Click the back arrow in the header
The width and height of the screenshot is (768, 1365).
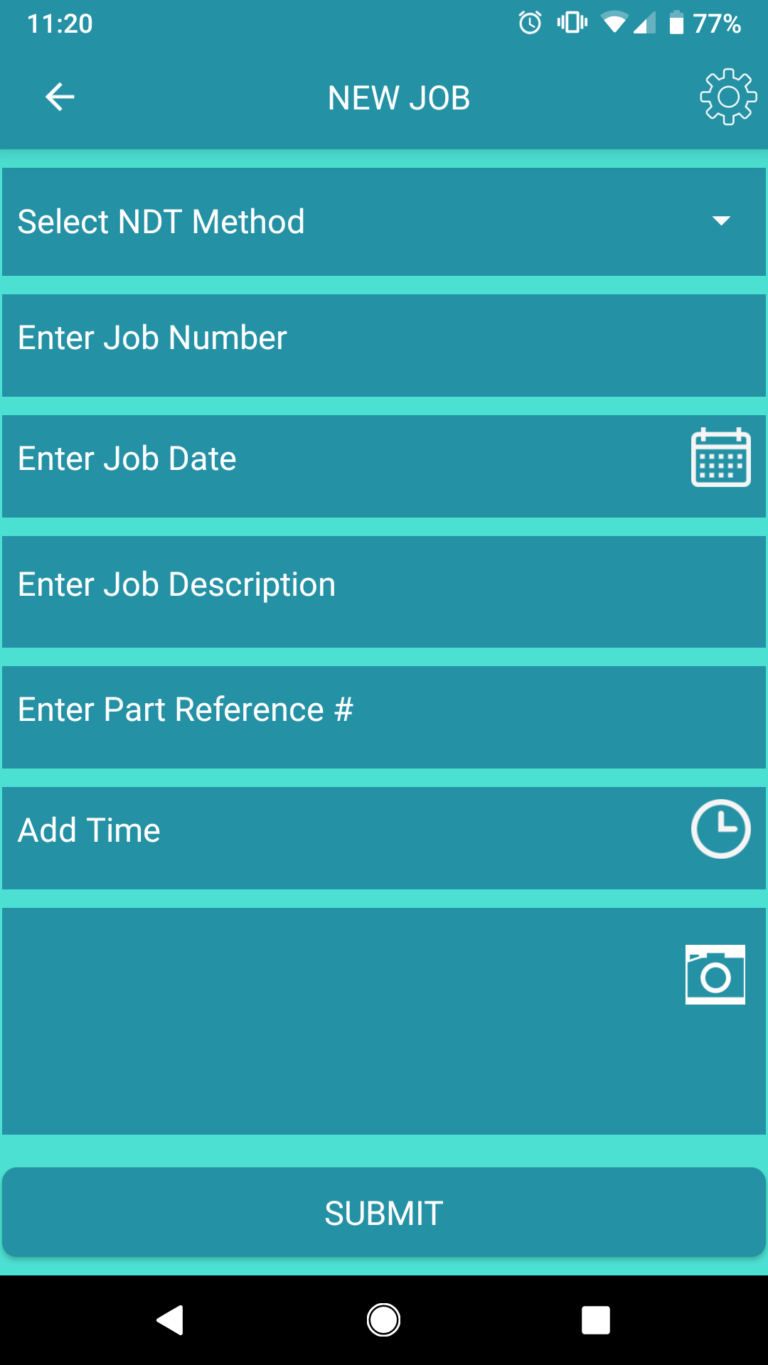tap(59, 96)
